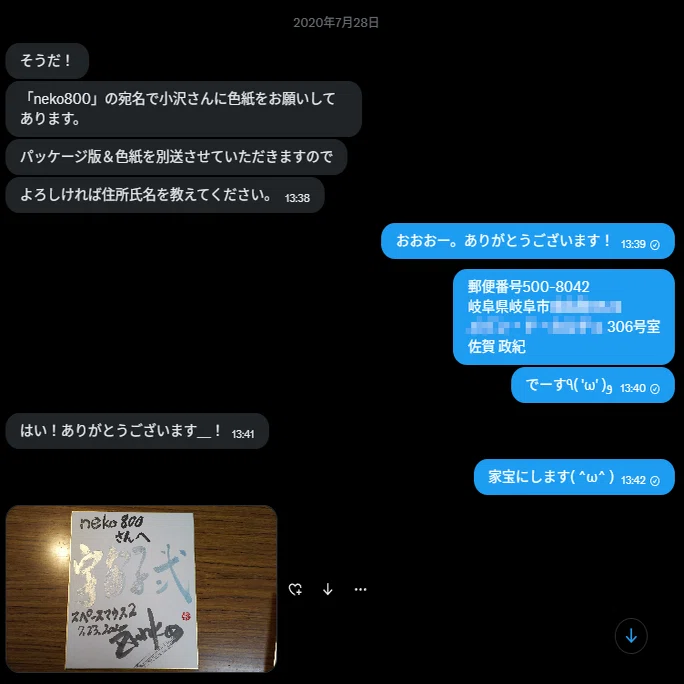Add a reaction to the shikishi photo
This screenshot has width=684, height=684.
click(295, 589)
